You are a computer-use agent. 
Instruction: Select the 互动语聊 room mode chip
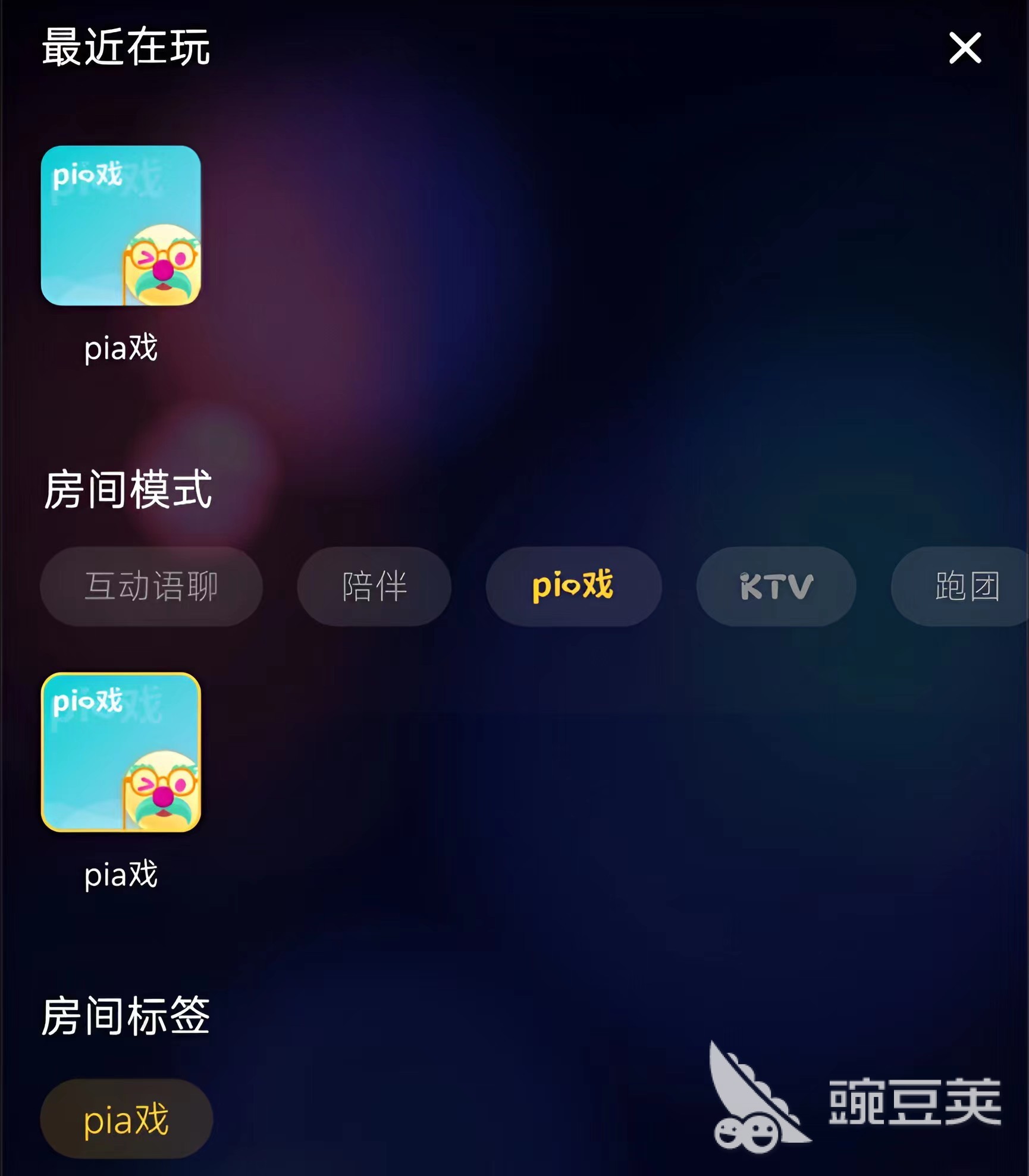151,586
